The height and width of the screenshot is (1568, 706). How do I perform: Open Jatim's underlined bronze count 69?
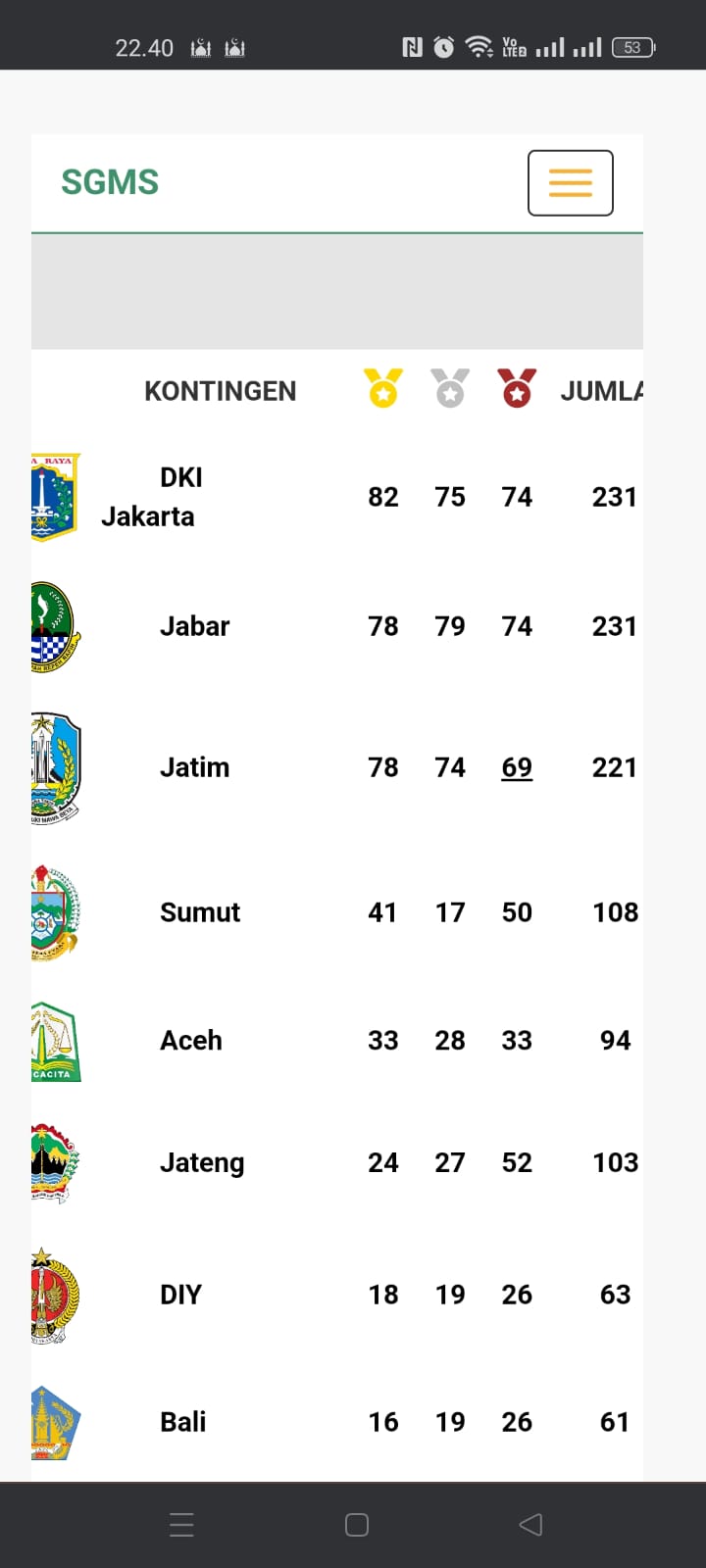click(x=517, y=767)
